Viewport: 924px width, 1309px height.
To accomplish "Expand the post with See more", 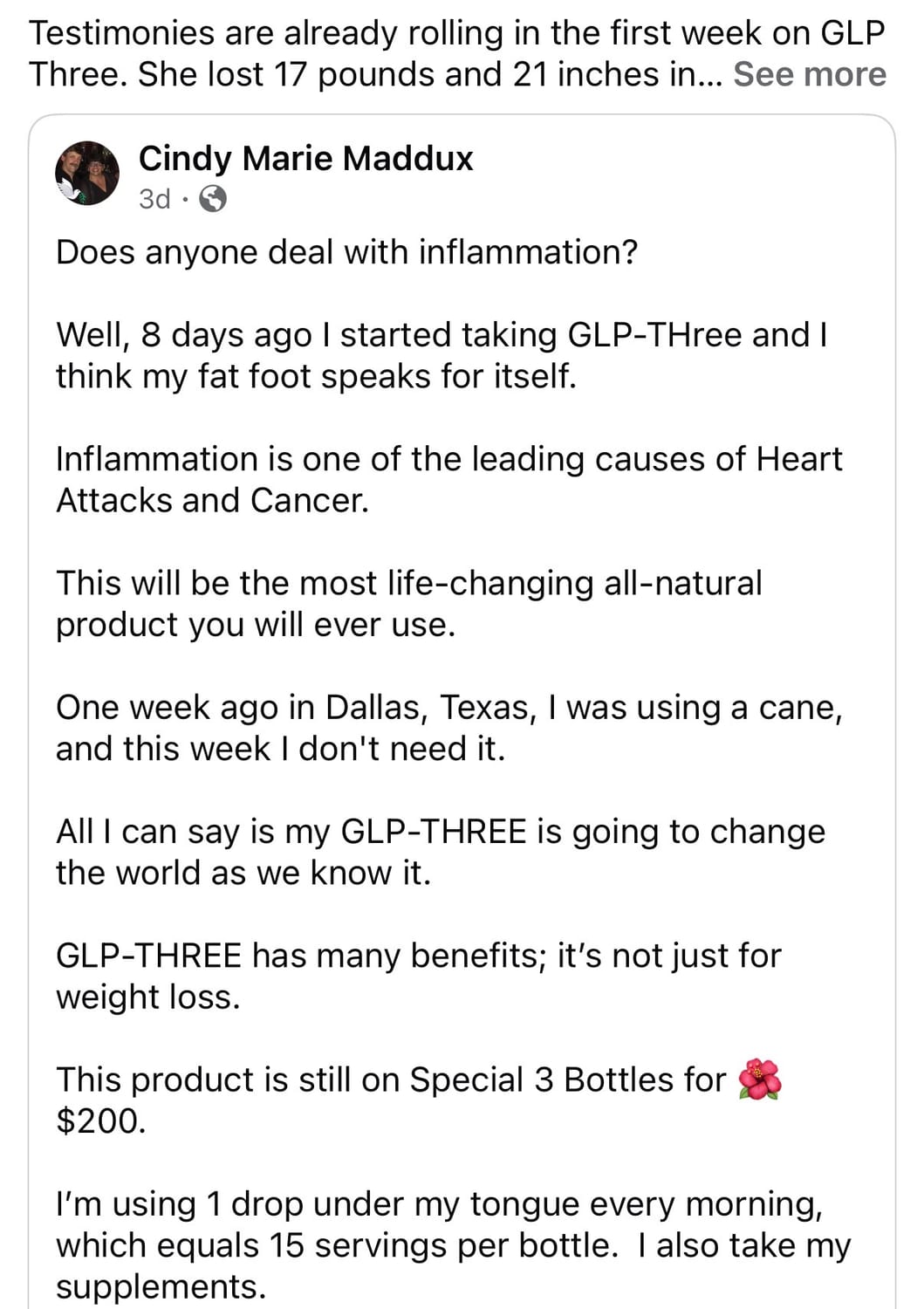I will (x=809, y=74).
